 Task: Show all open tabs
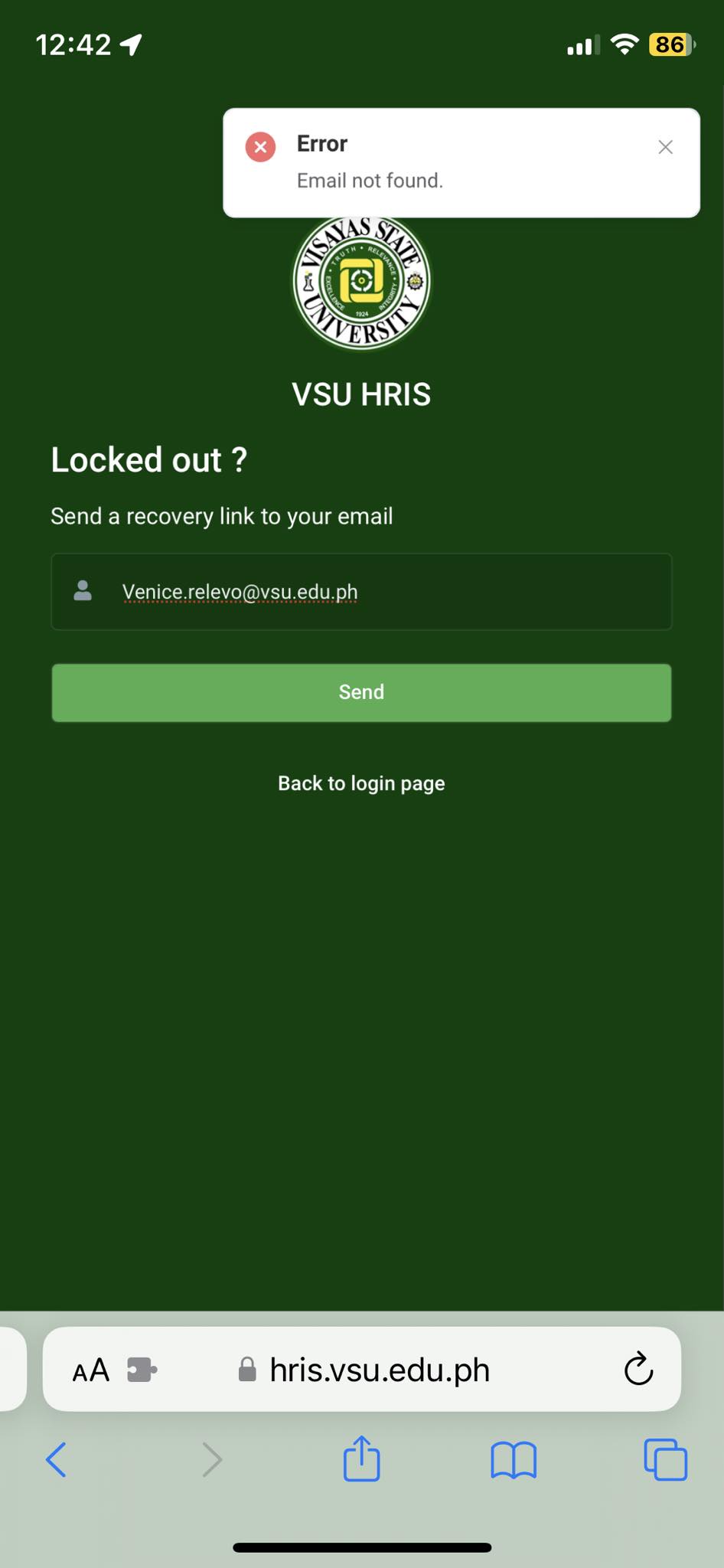[665, 1459]
